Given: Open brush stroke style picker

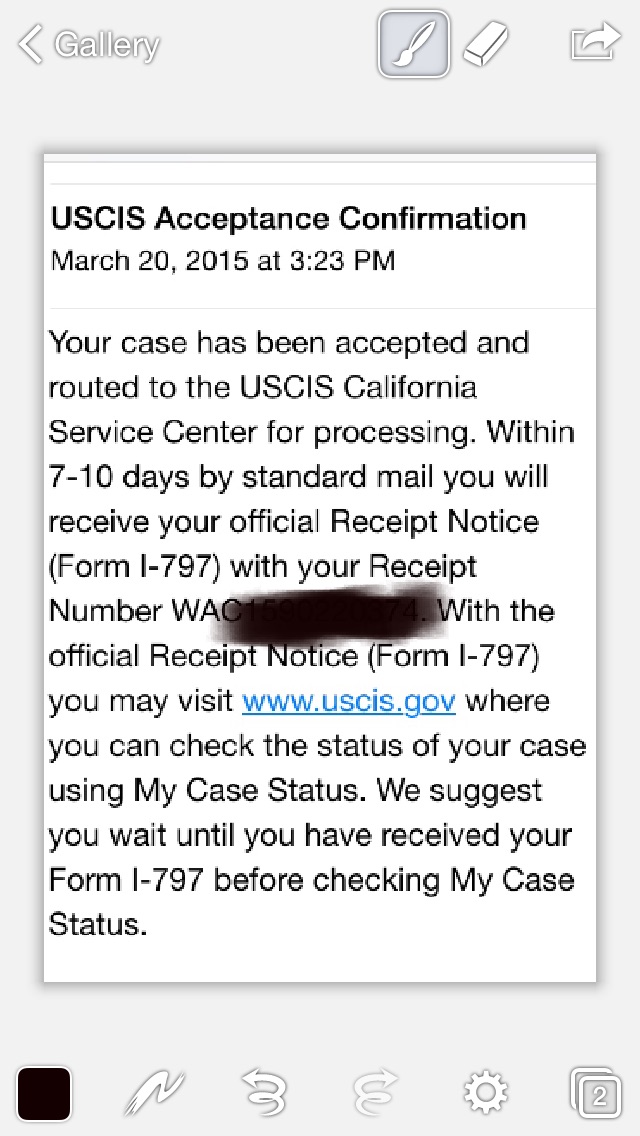Looking at the screenshot, I should (x=154, y=1093).
